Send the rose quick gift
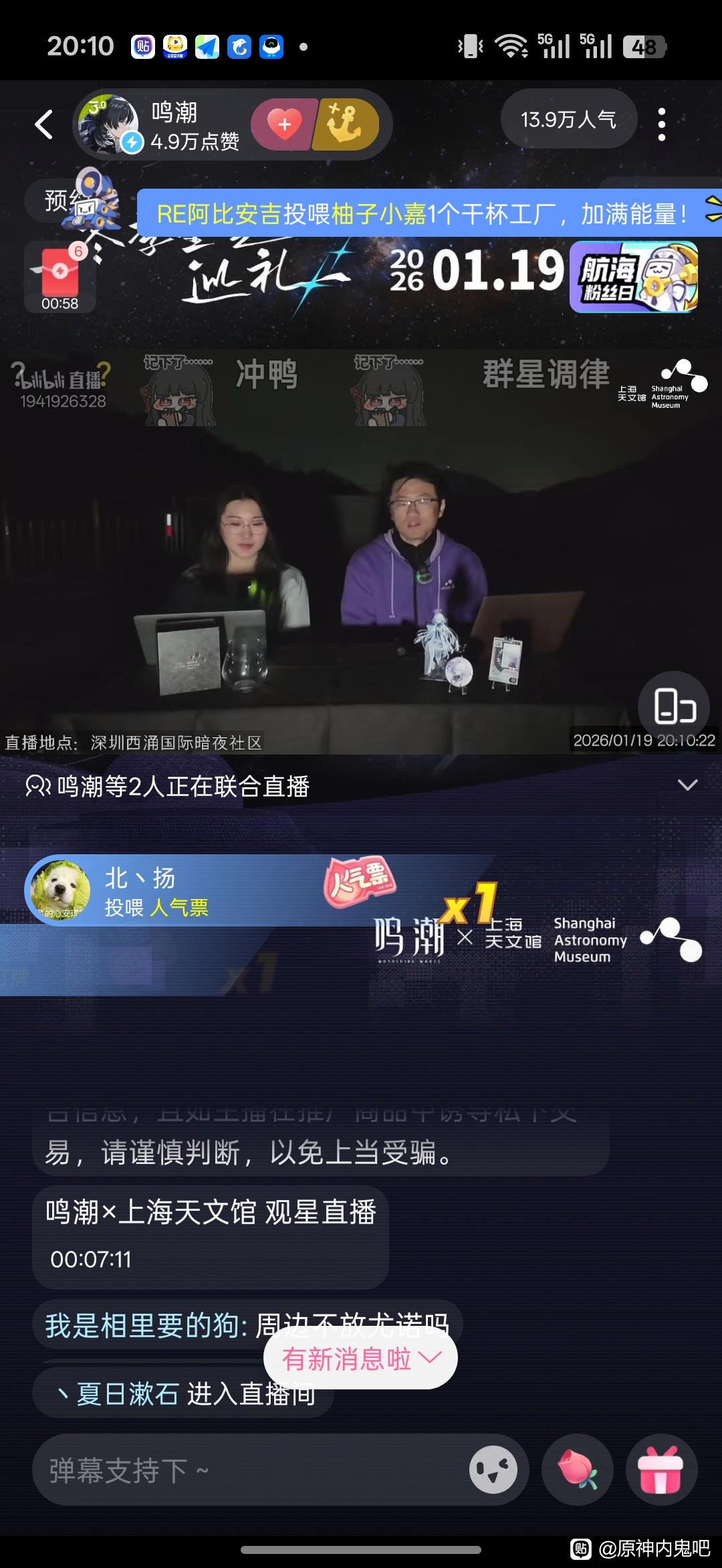This screenshot has height=1568, width=722. (x=578, y=1470)
